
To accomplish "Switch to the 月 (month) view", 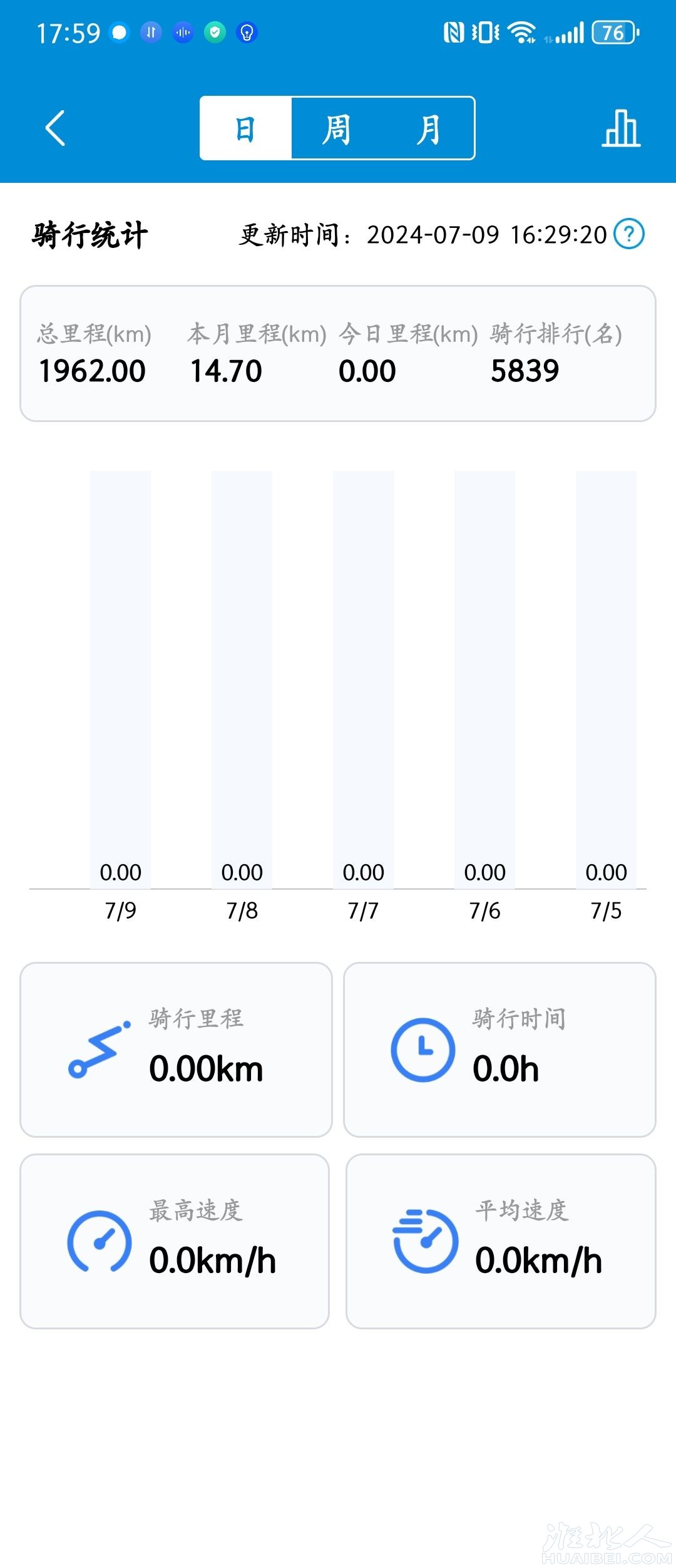I will pos(429,129).
